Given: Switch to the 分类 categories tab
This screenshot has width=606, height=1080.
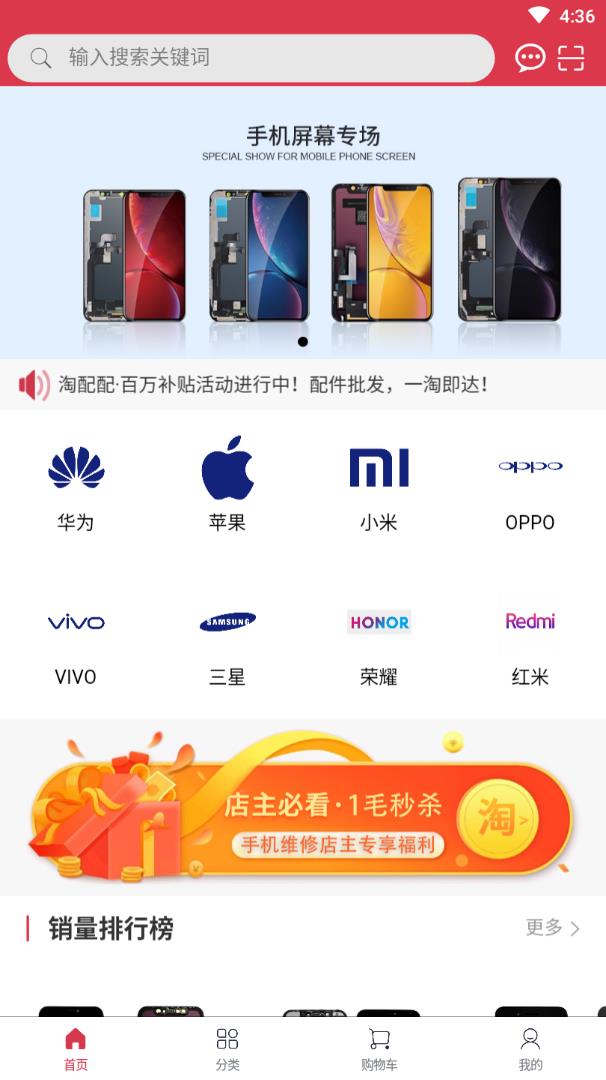Looking at the screenshot, I should click(227, 1048).
